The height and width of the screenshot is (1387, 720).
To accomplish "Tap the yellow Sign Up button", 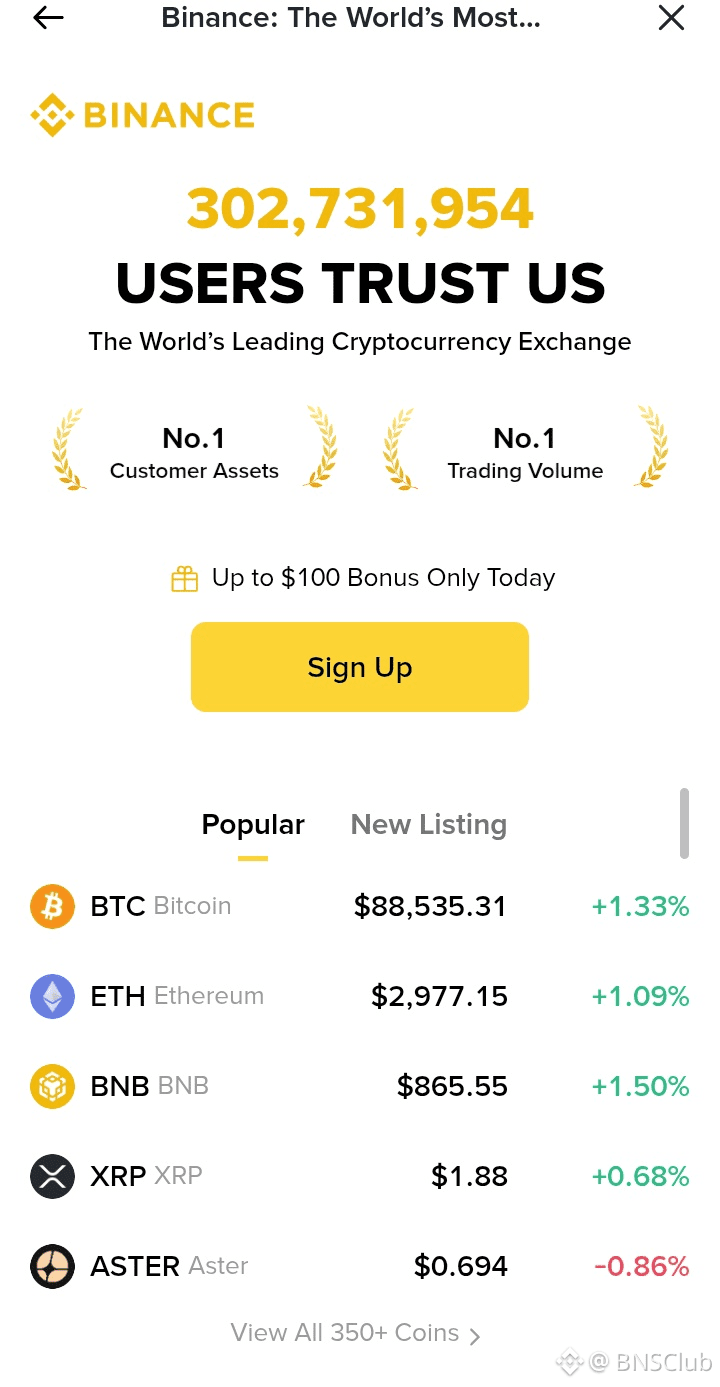I will click(x=360, y=667).
